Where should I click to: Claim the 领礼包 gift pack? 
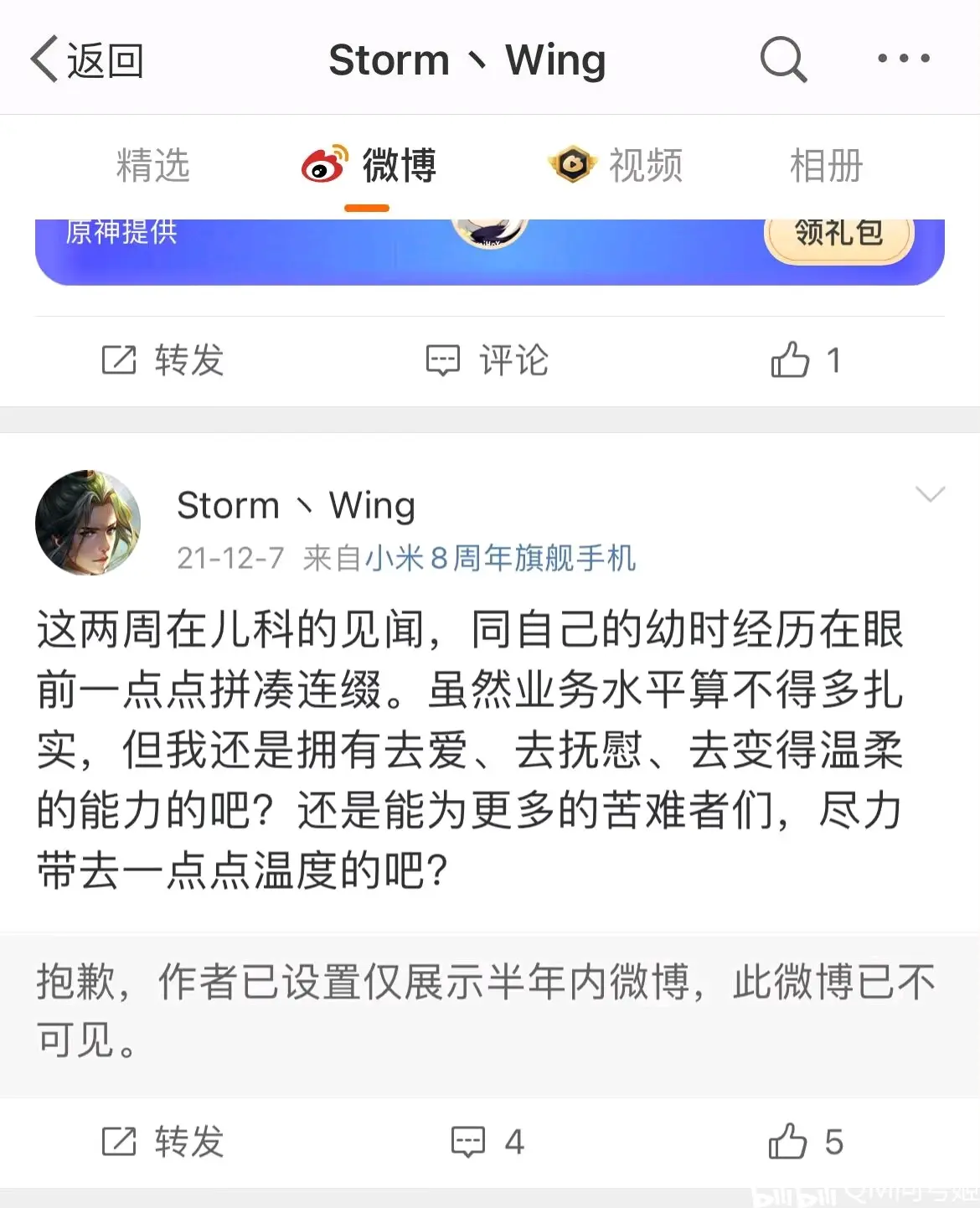tap(838, 235)
